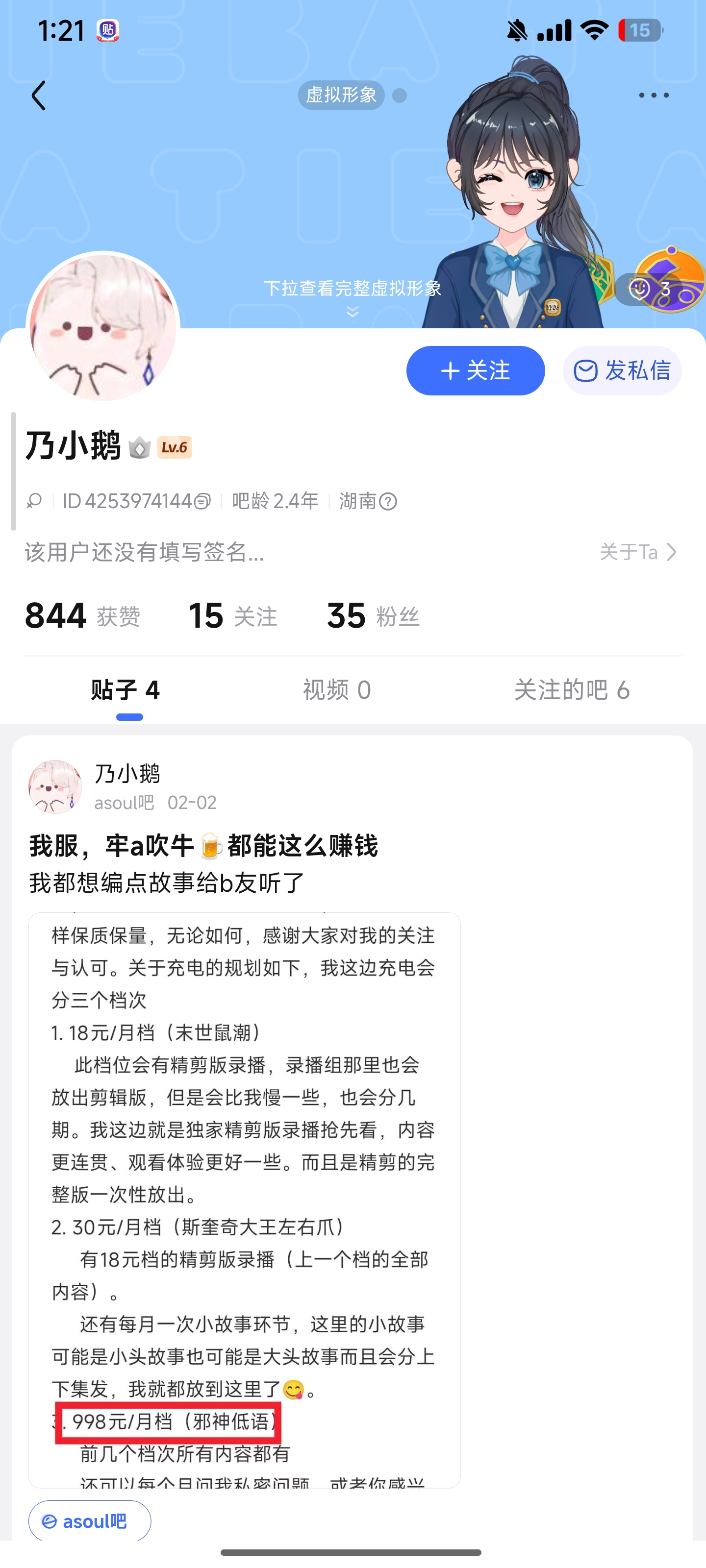Viewport: 706px width, 1568px height.
Task: Send a private message via 发私信
Action: 621,371
